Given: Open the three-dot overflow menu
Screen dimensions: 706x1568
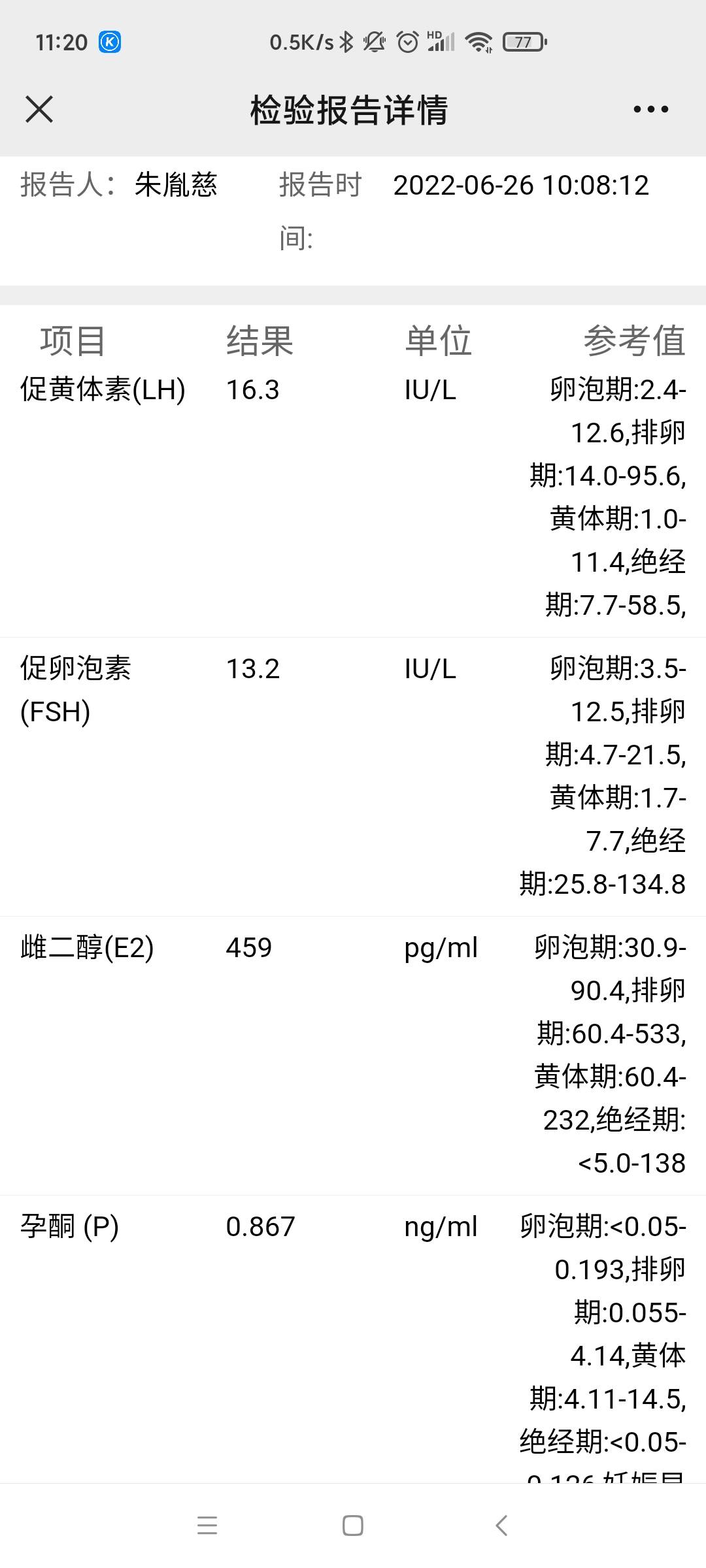Looking at the screenshot, I should 651,109.
